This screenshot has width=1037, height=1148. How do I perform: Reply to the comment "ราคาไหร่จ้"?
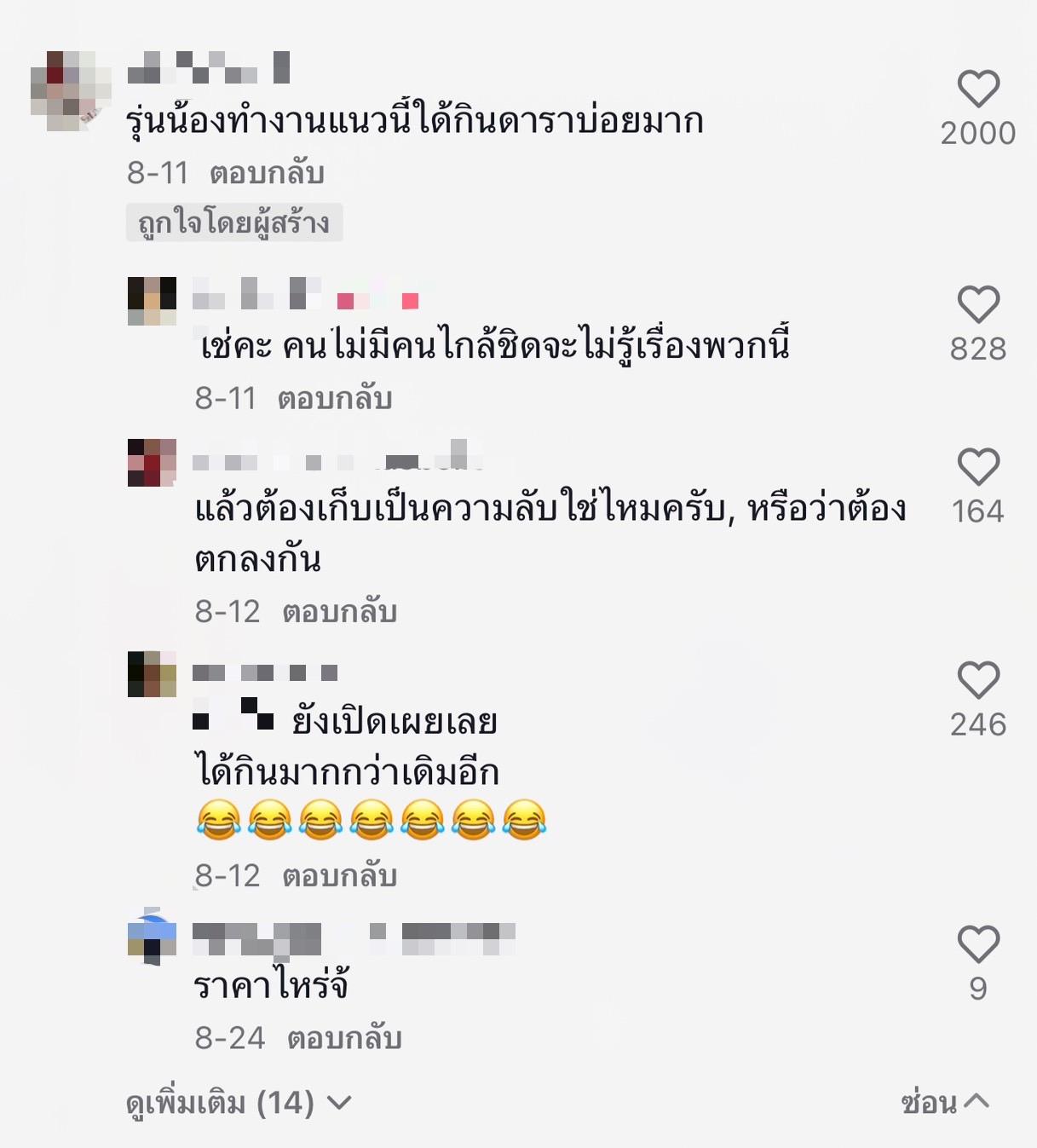343,1038
